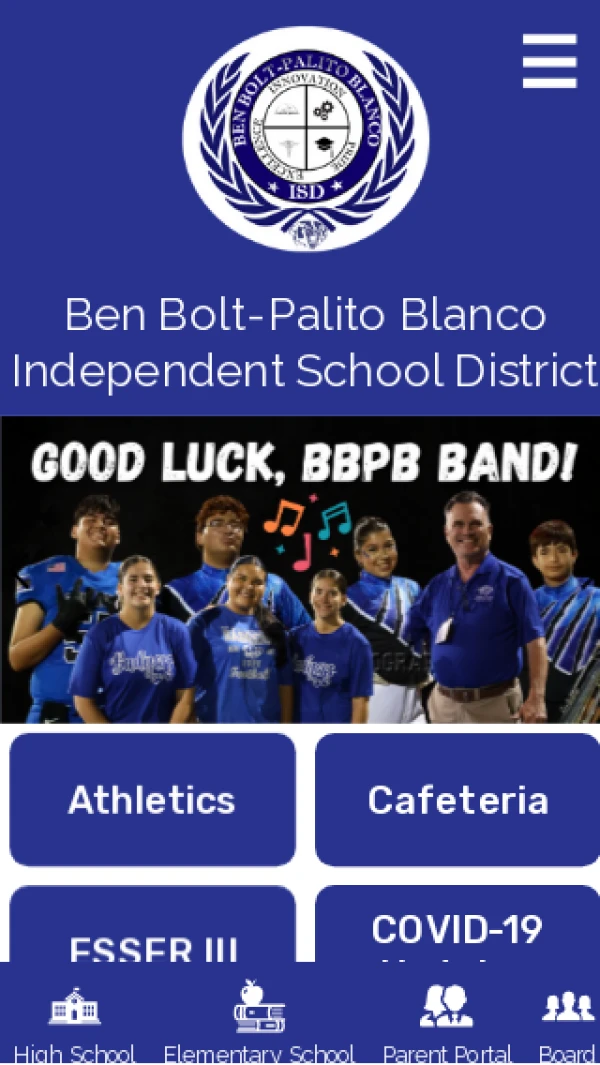Open the Athletics page
Screen dimensions: 600x1065
[153, 799]
